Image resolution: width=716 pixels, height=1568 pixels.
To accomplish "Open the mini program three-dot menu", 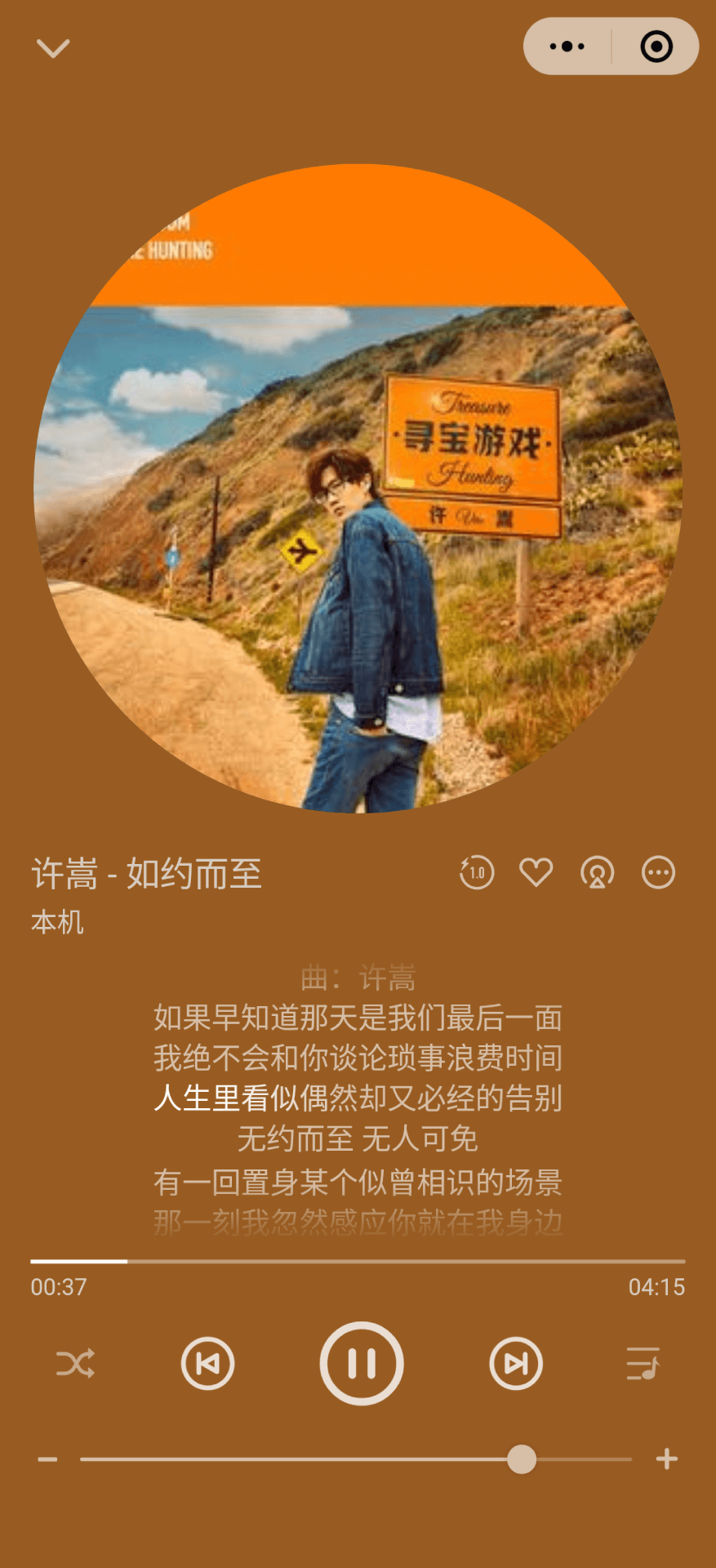I will tap(567, 47).
